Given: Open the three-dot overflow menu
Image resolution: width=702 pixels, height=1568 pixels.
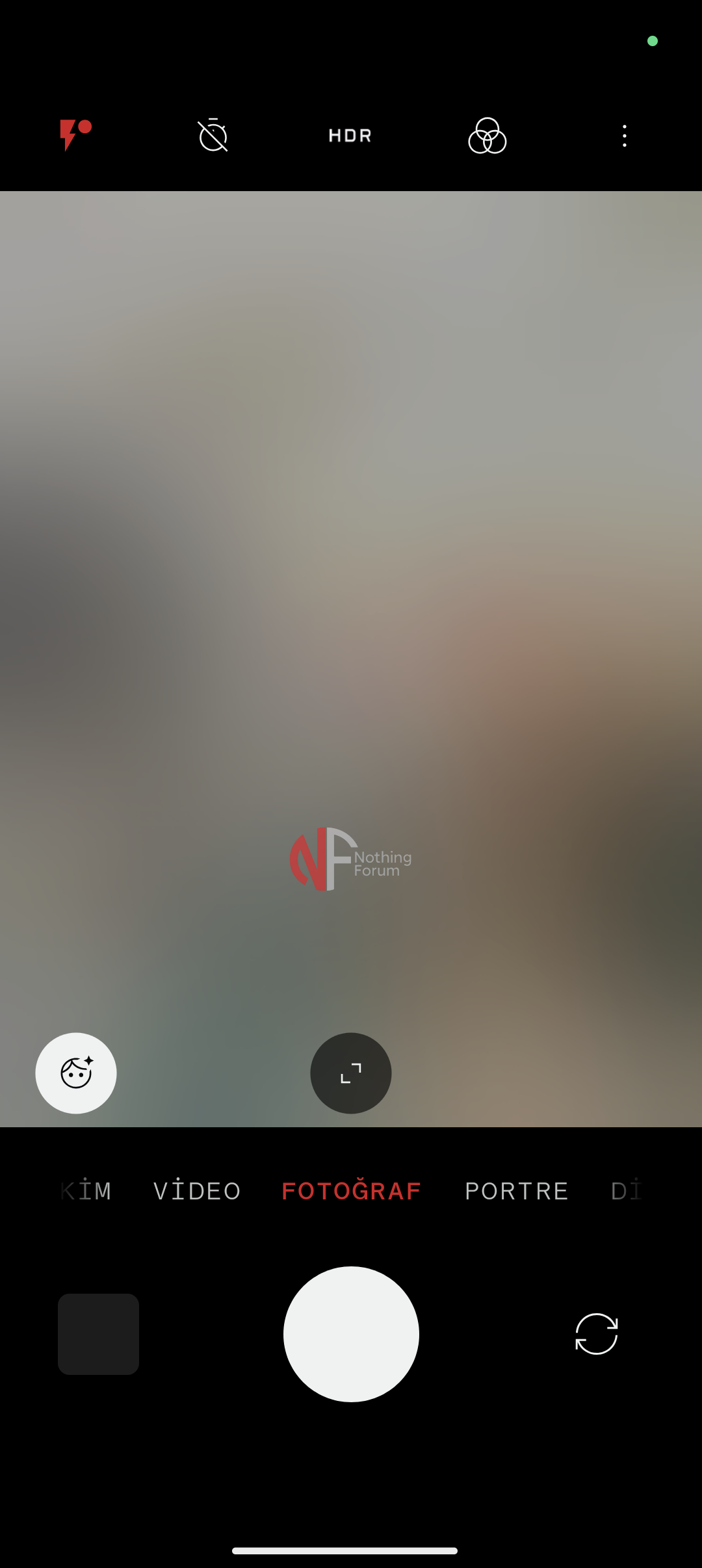Looking at the screenshot, I should (625, 136).
